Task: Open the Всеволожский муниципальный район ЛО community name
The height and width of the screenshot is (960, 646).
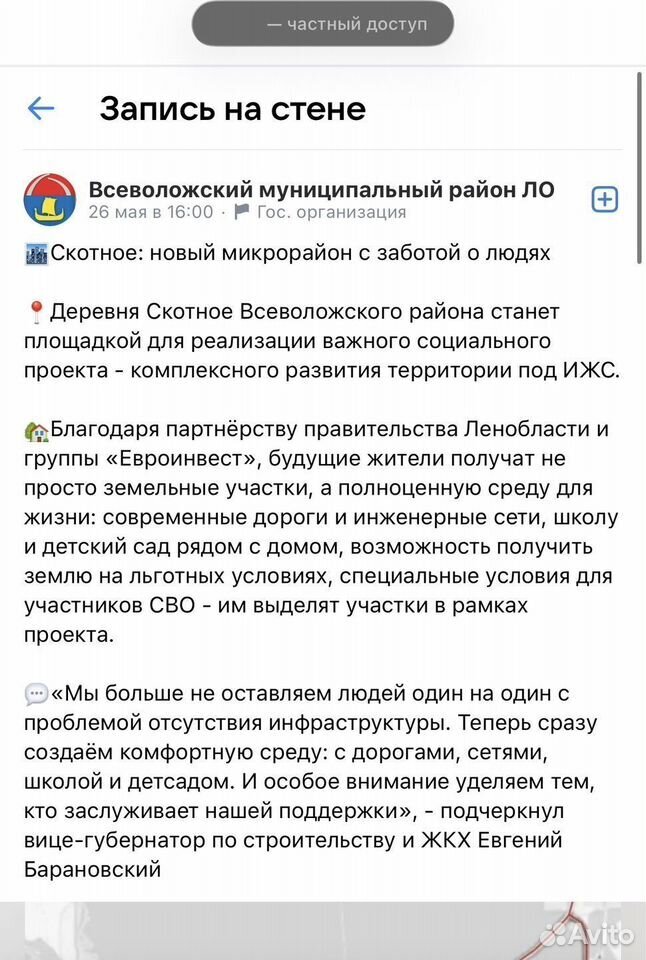Action: tap(321, 190)
